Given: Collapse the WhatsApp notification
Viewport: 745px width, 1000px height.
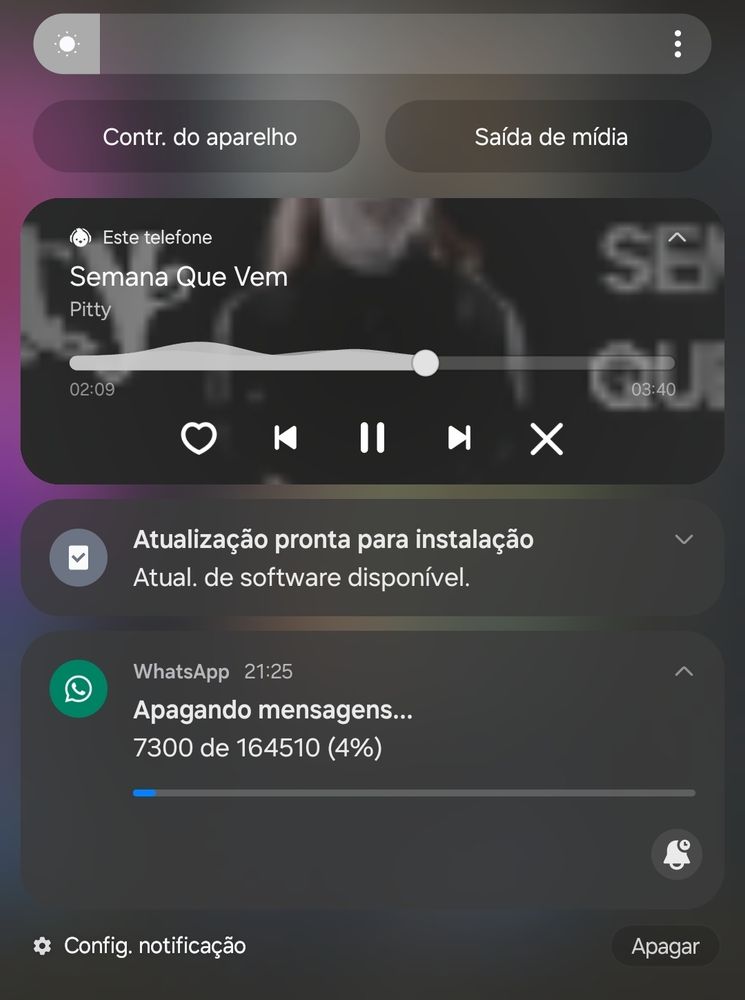Looking at the screenshot, I should tap(684, 672).
